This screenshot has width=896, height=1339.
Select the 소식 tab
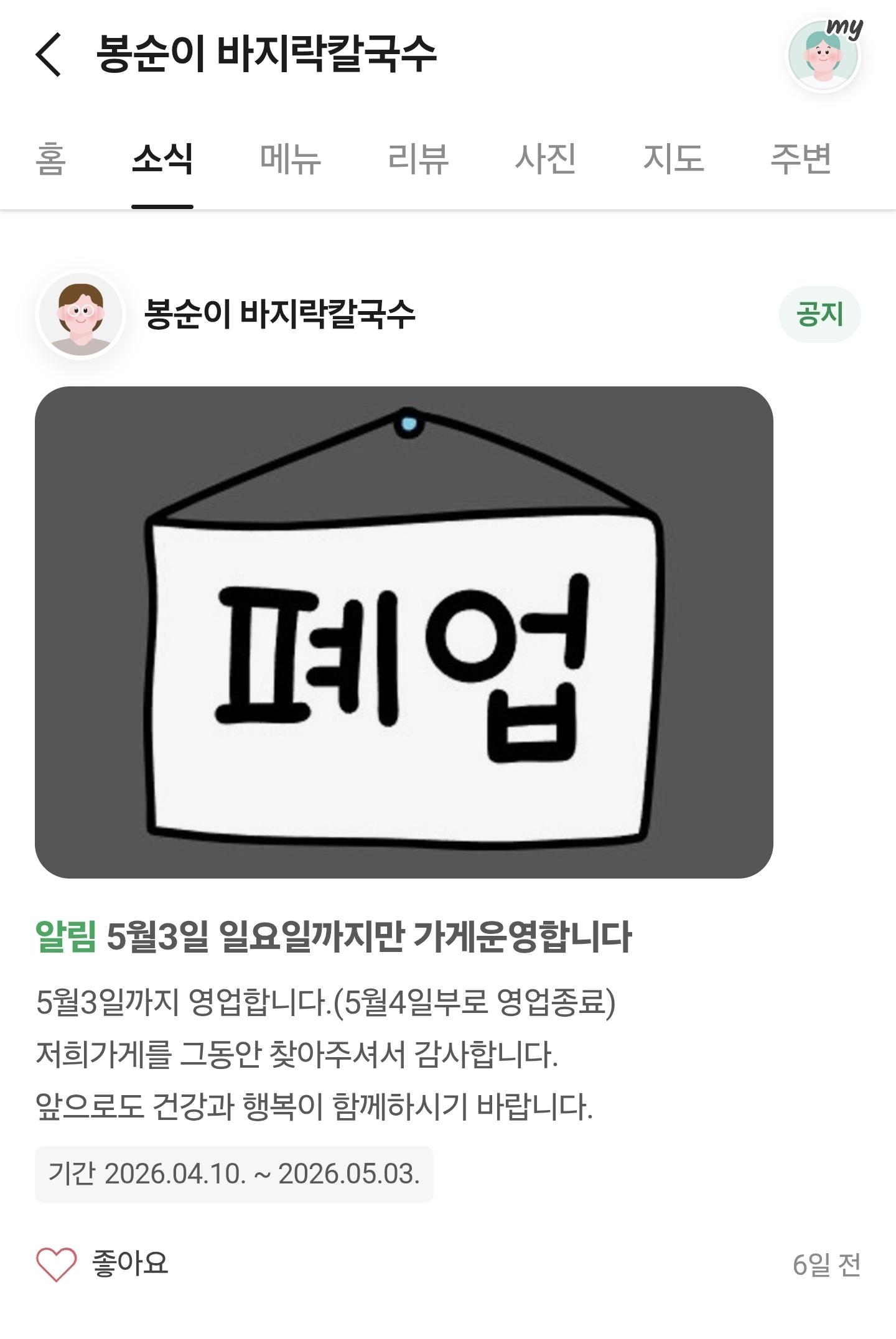click(x=162, y=159)
